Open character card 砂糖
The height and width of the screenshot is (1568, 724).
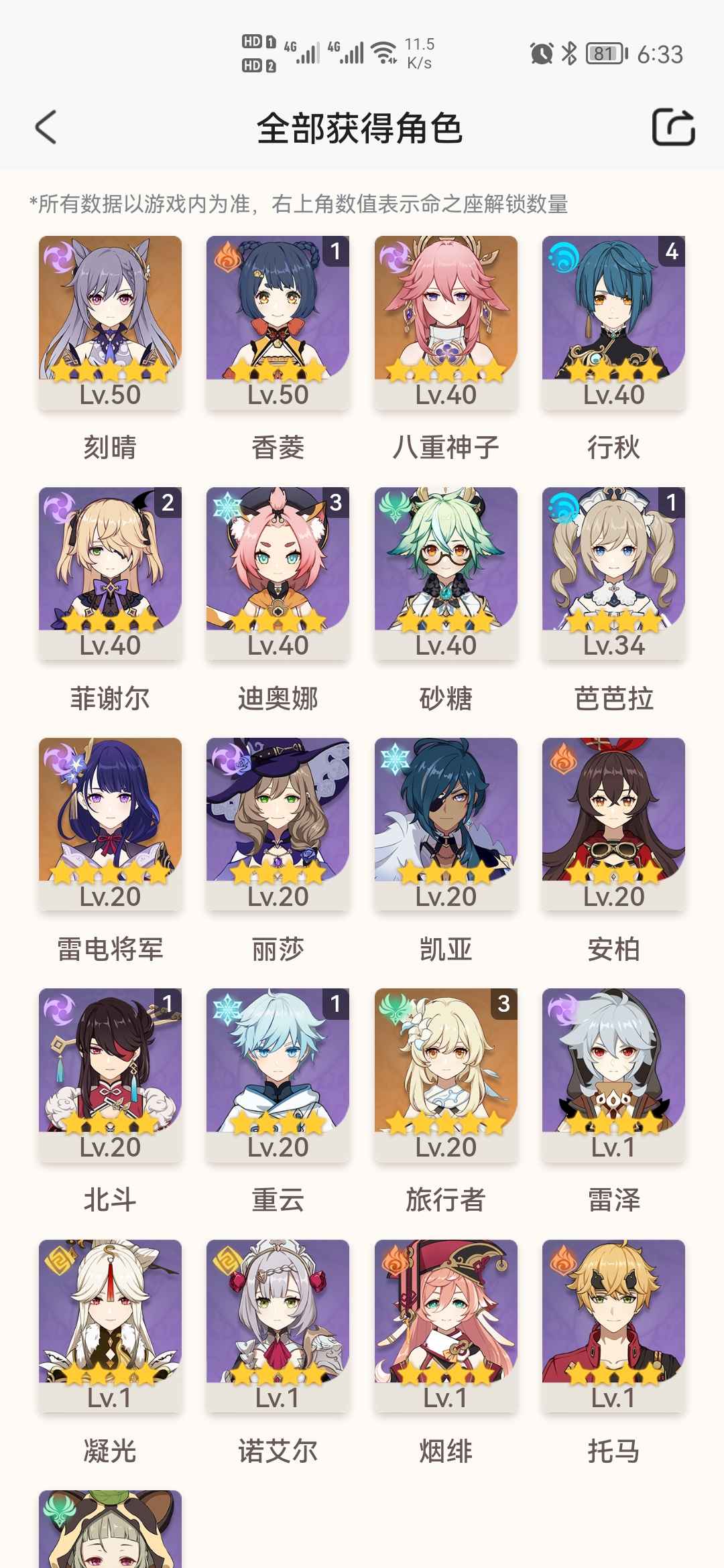[446, 573]
